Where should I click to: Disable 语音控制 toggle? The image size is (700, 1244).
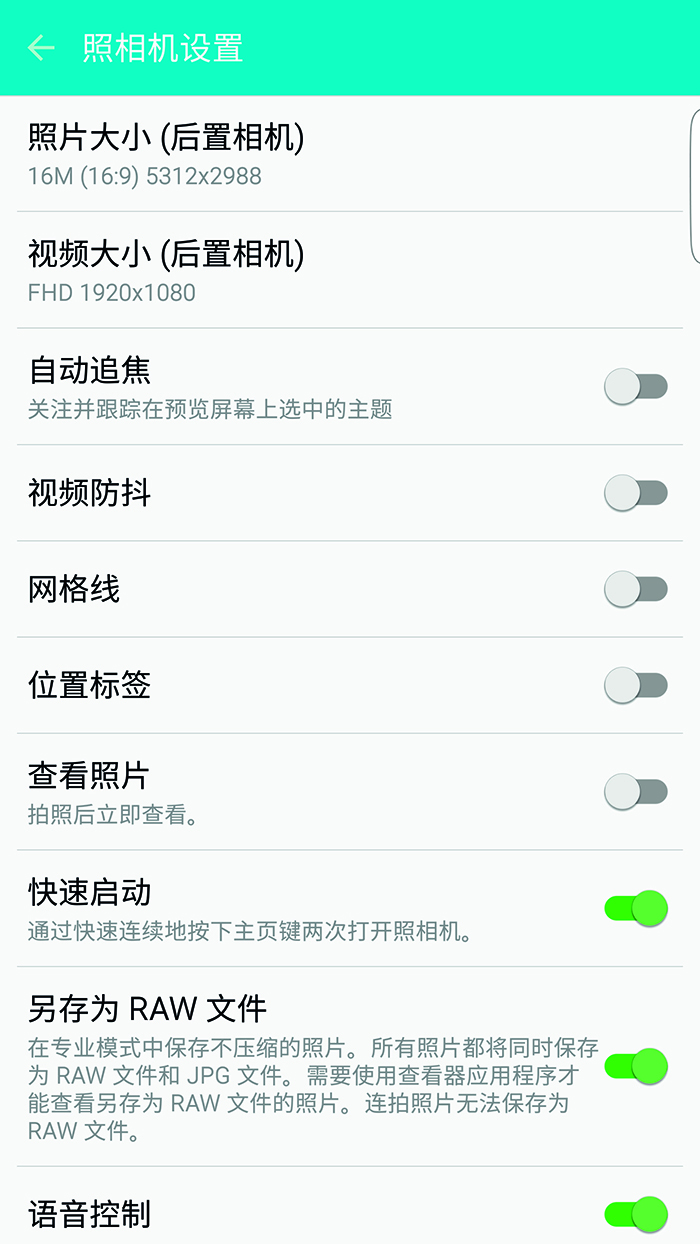point(636,1214)
